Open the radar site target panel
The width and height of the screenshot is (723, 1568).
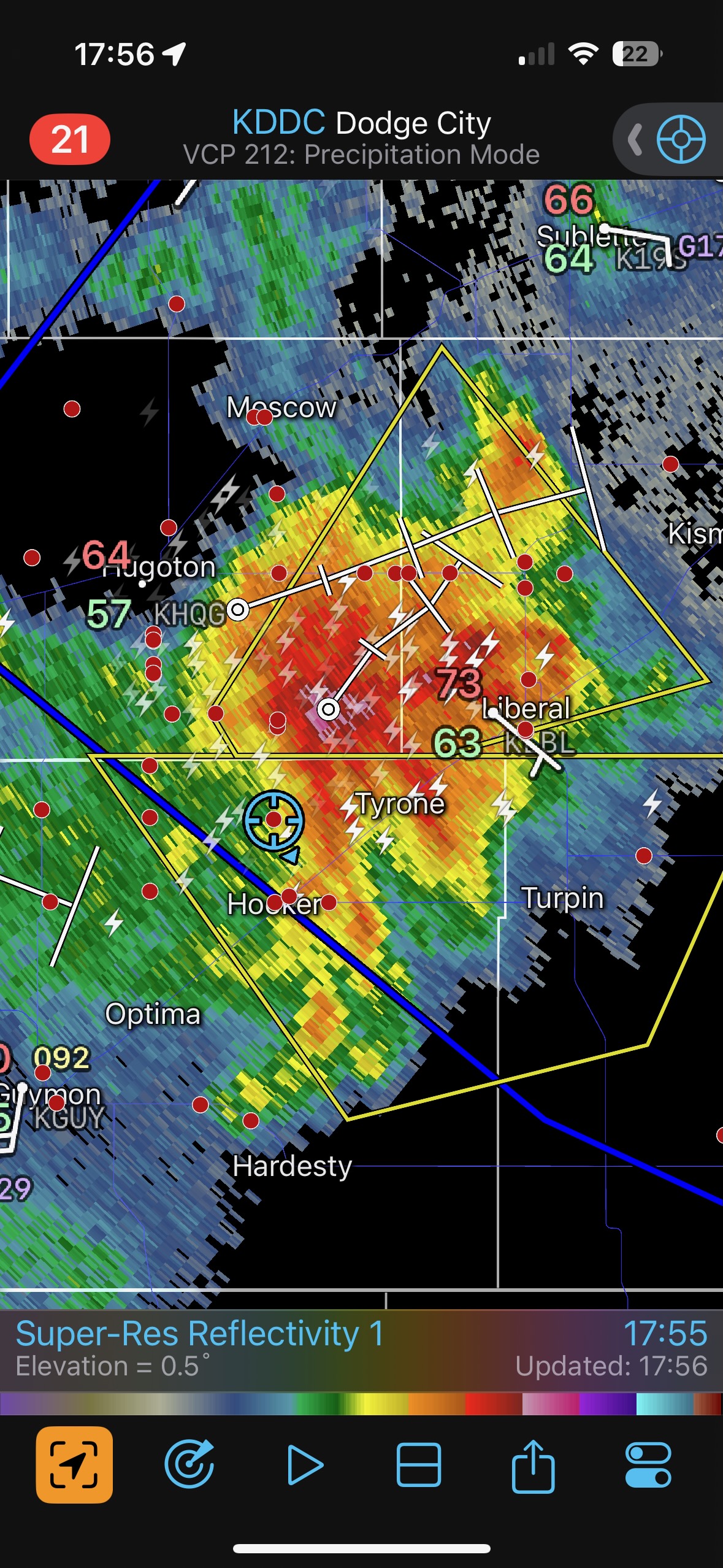(x=679, y=139)
